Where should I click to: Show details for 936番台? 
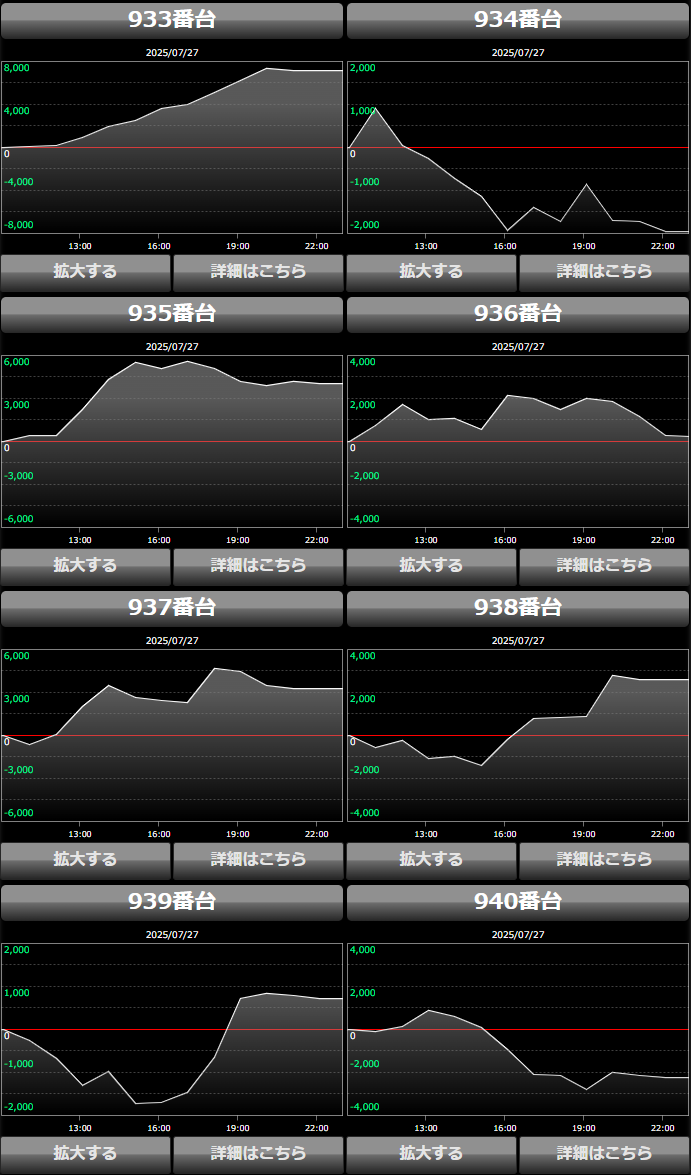point(604,565)
